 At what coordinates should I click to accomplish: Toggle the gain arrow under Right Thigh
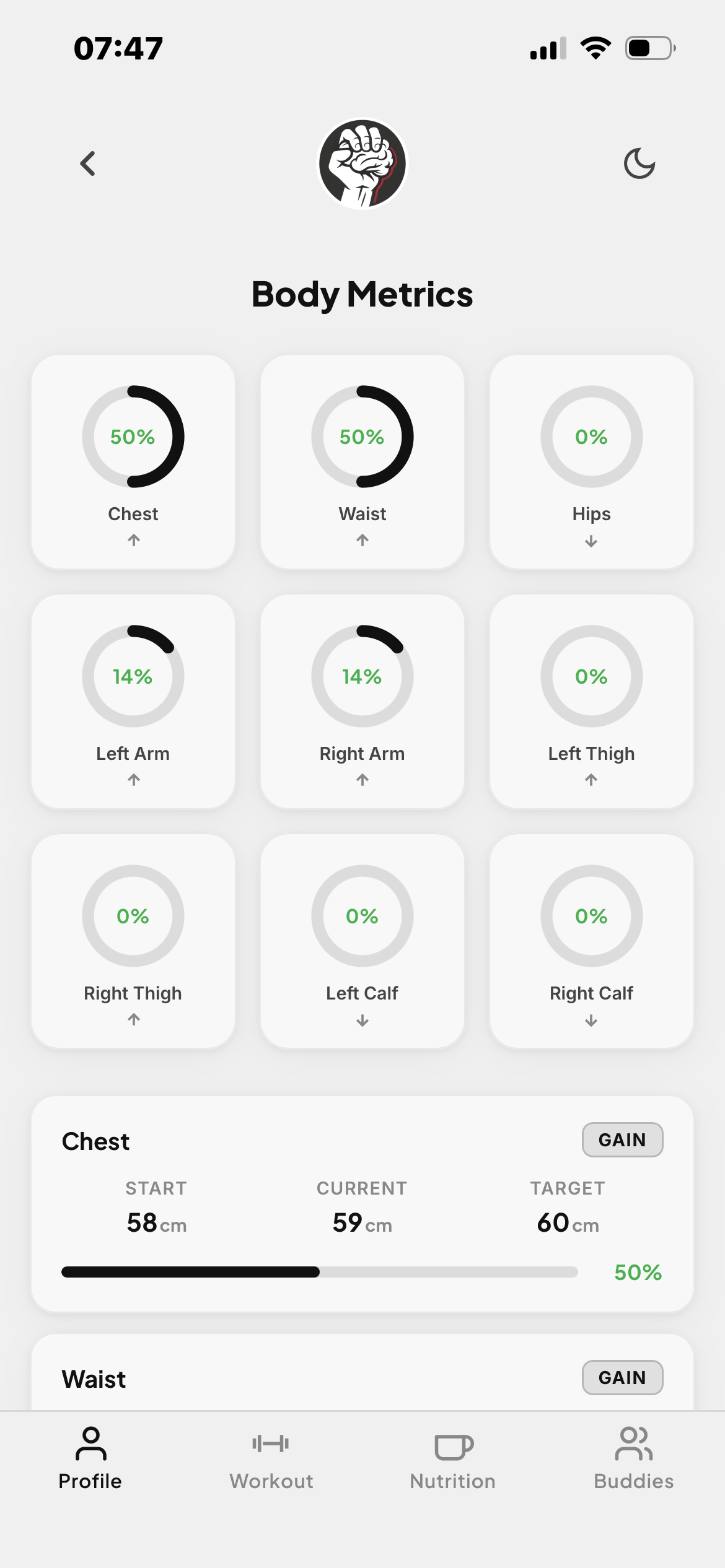coord(133,1019)
